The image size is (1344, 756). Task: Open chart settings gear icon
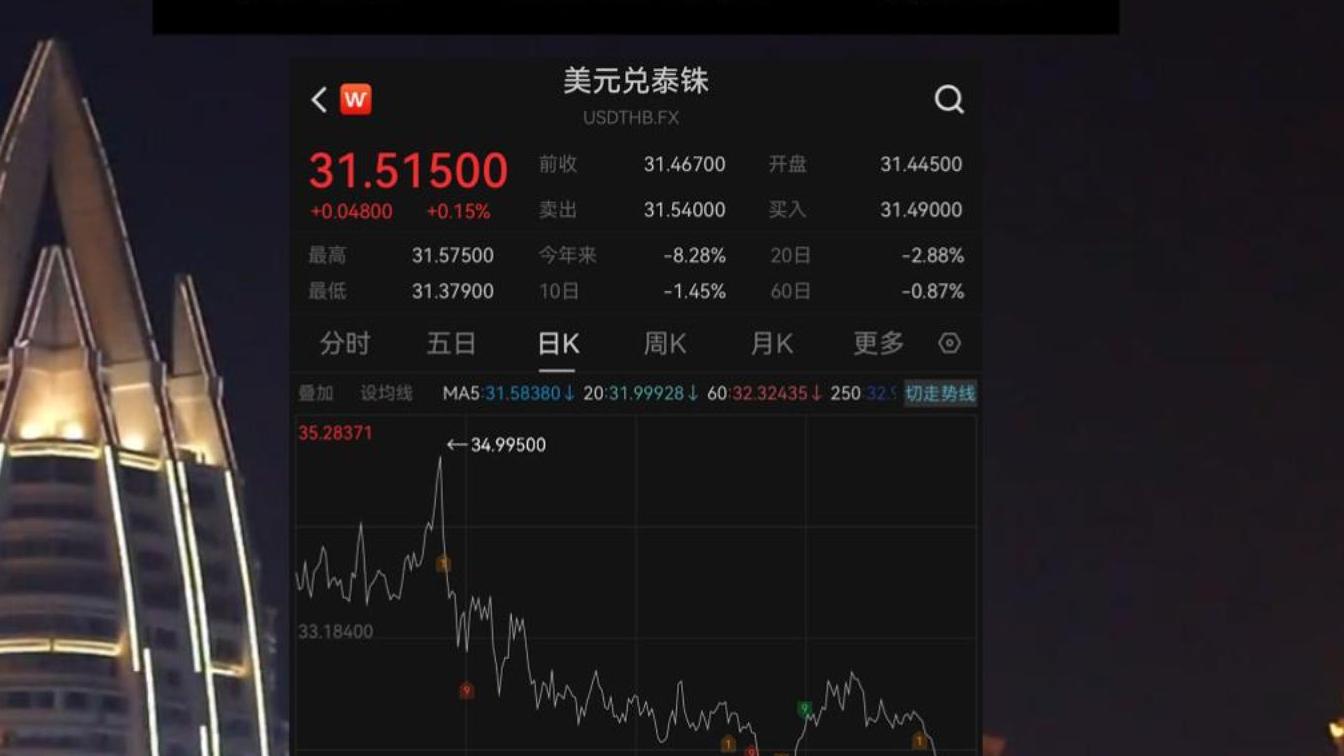pyautogui.click(x=949, y=343)
